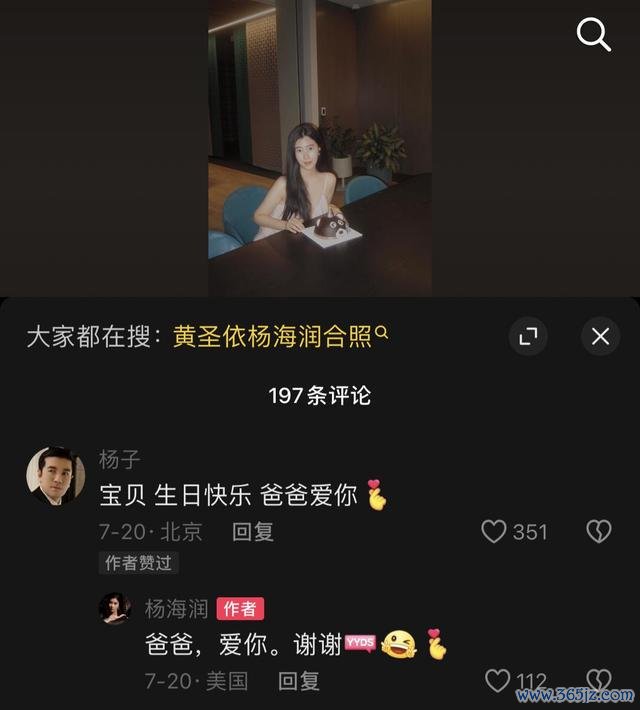The width and height of the screenshot is (640, 710).
Task: Close the comments panel
Action: point(600,336)
